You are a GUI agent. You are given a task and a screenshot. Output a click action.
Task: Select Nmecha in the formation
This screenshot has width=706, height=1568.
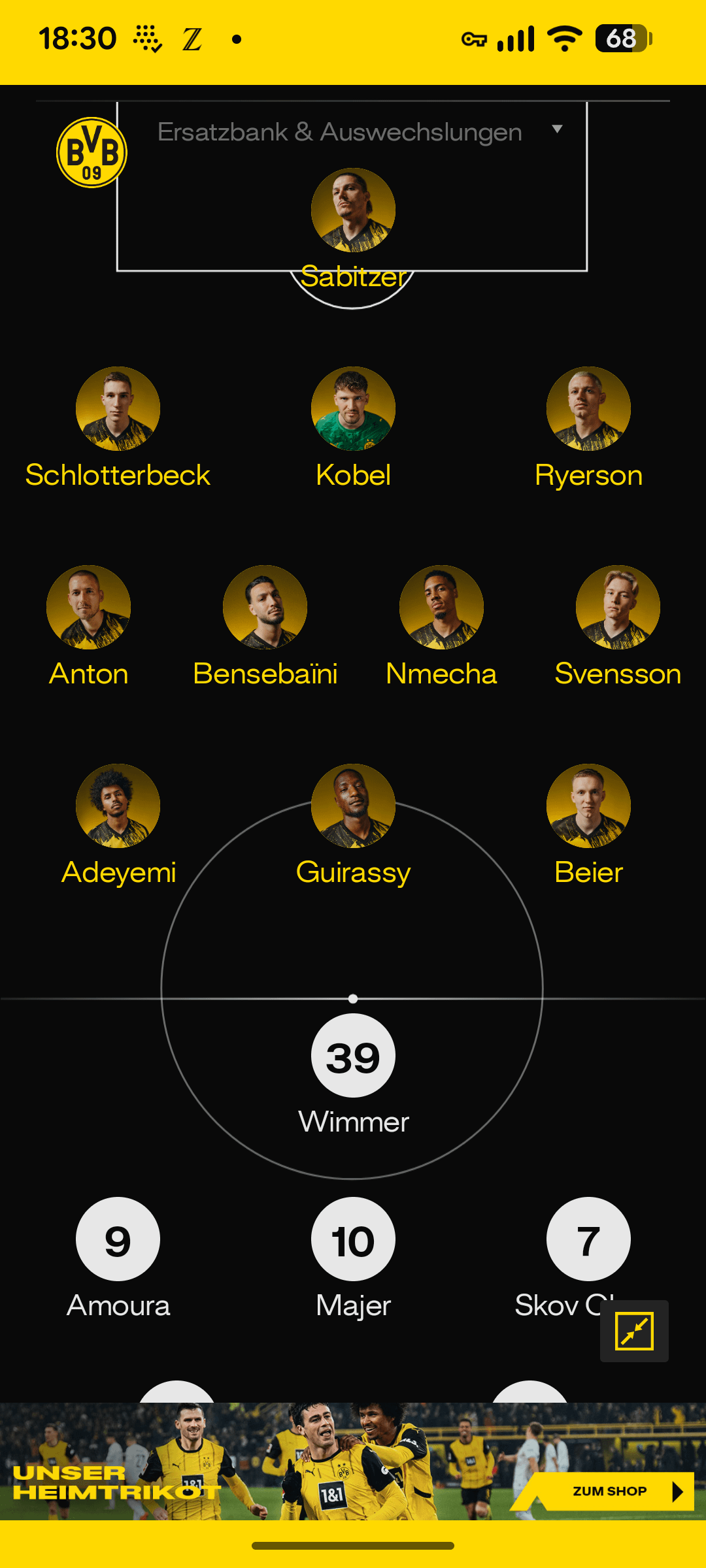[441, 608]
